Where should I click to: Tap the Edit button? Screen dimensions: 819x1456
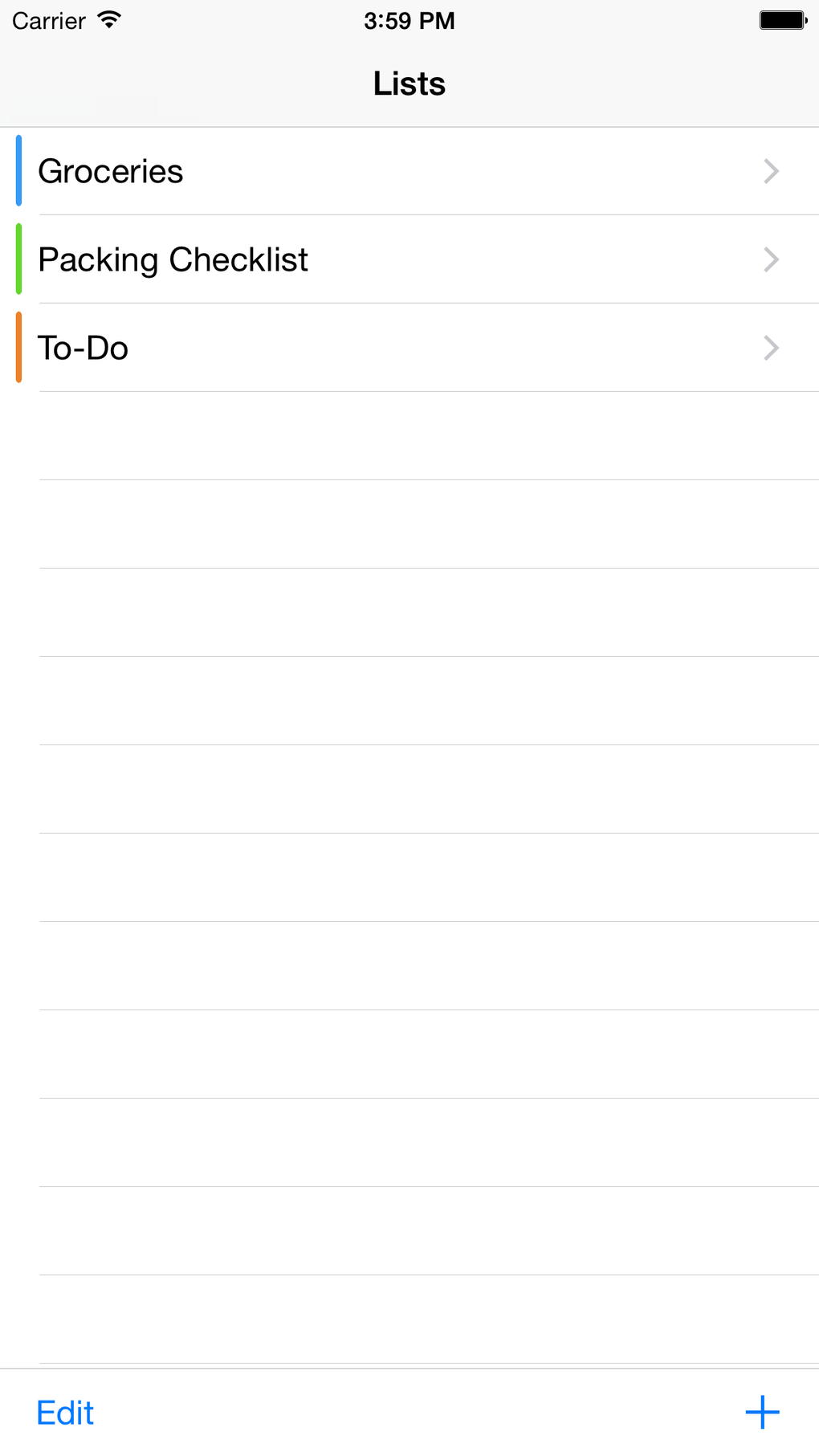pyautogui.click(x=65, y=1413)
